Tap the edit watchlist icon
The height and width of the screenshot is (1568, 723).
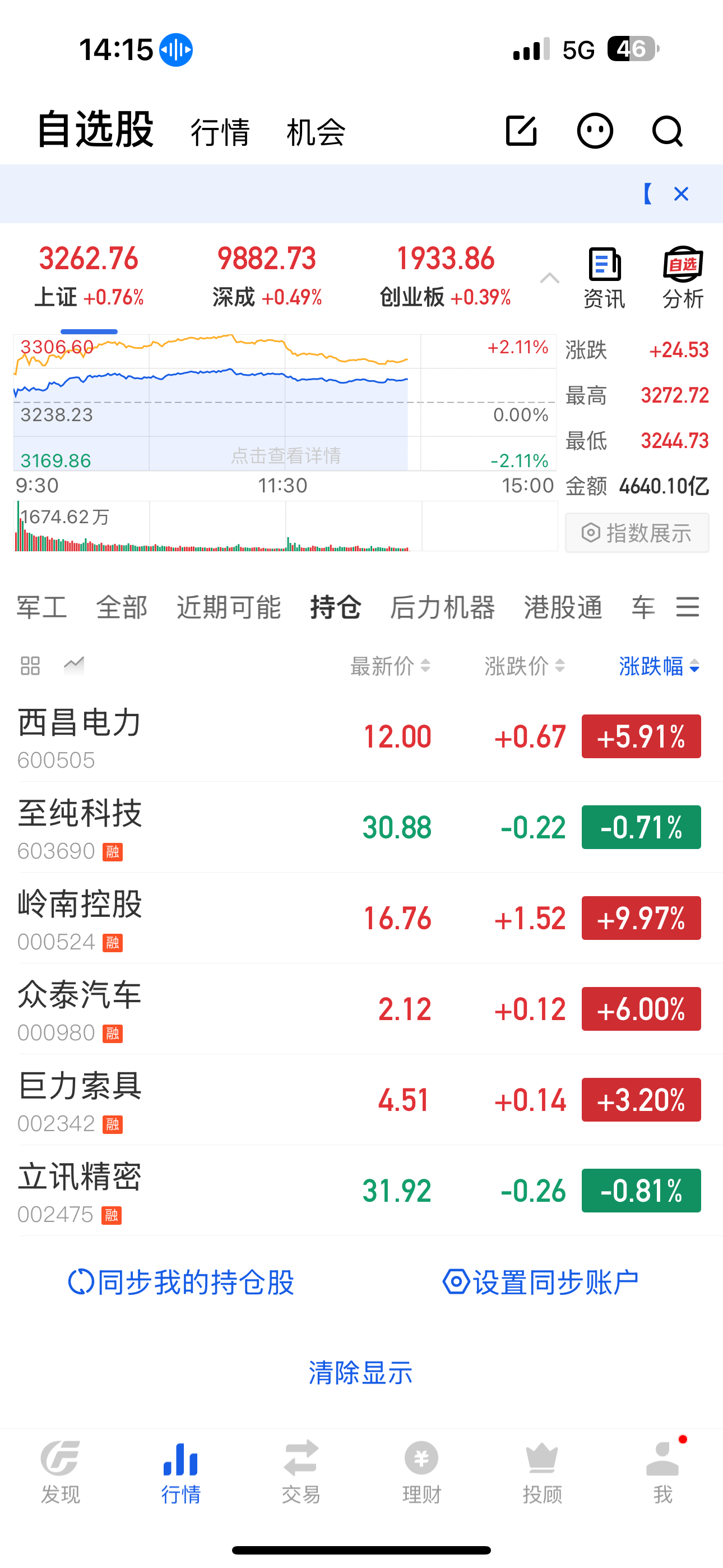pos(522,130)
